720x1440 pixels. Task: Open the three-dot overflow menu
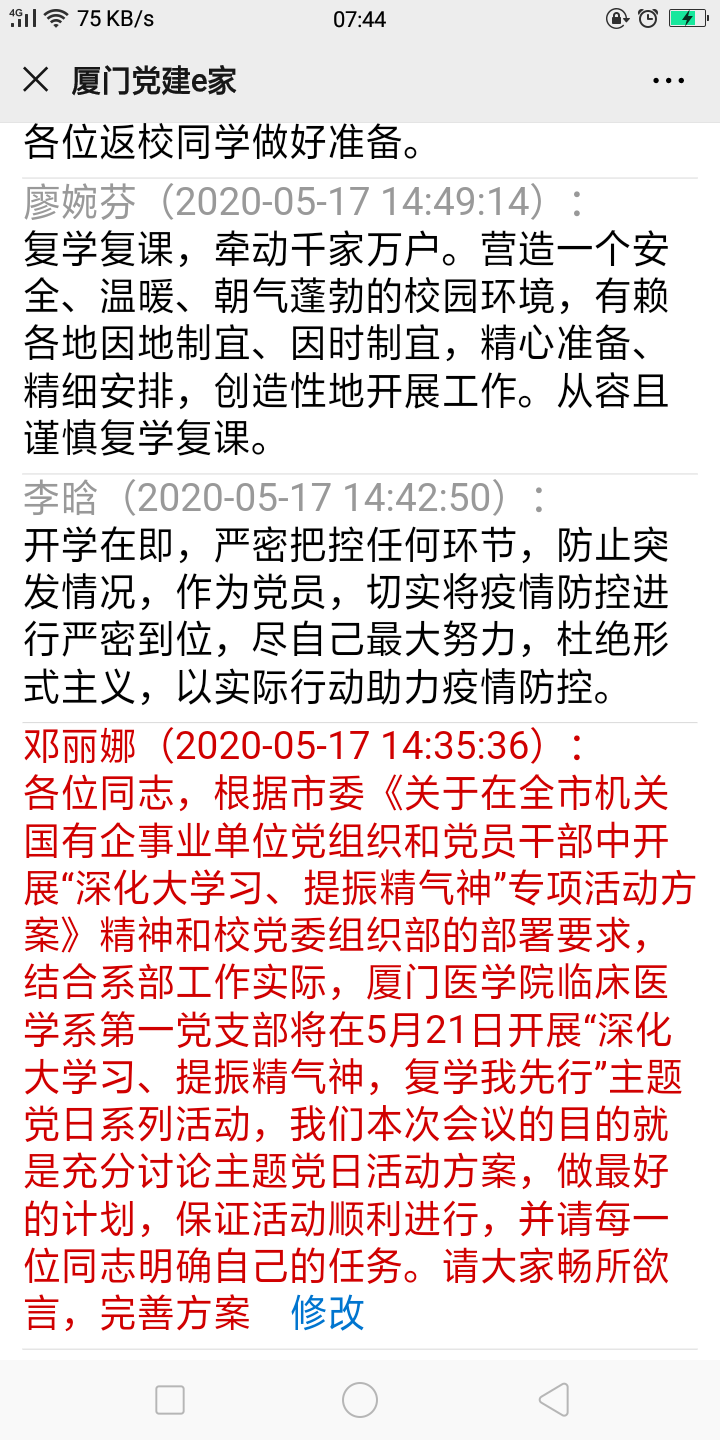[668, 81]
